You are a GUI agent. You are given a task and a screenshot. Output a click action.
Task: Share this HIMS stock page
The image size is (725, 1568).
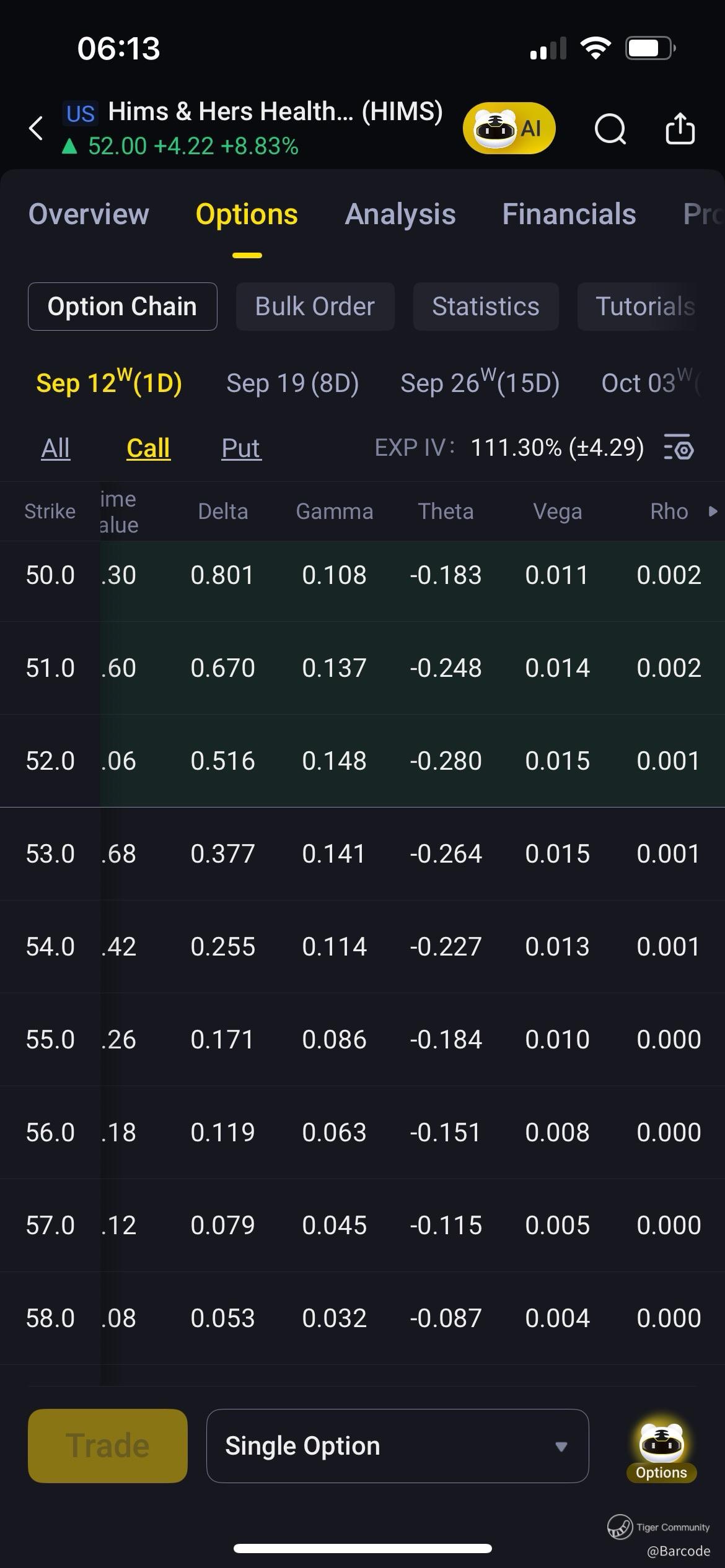tap(680, 129)
